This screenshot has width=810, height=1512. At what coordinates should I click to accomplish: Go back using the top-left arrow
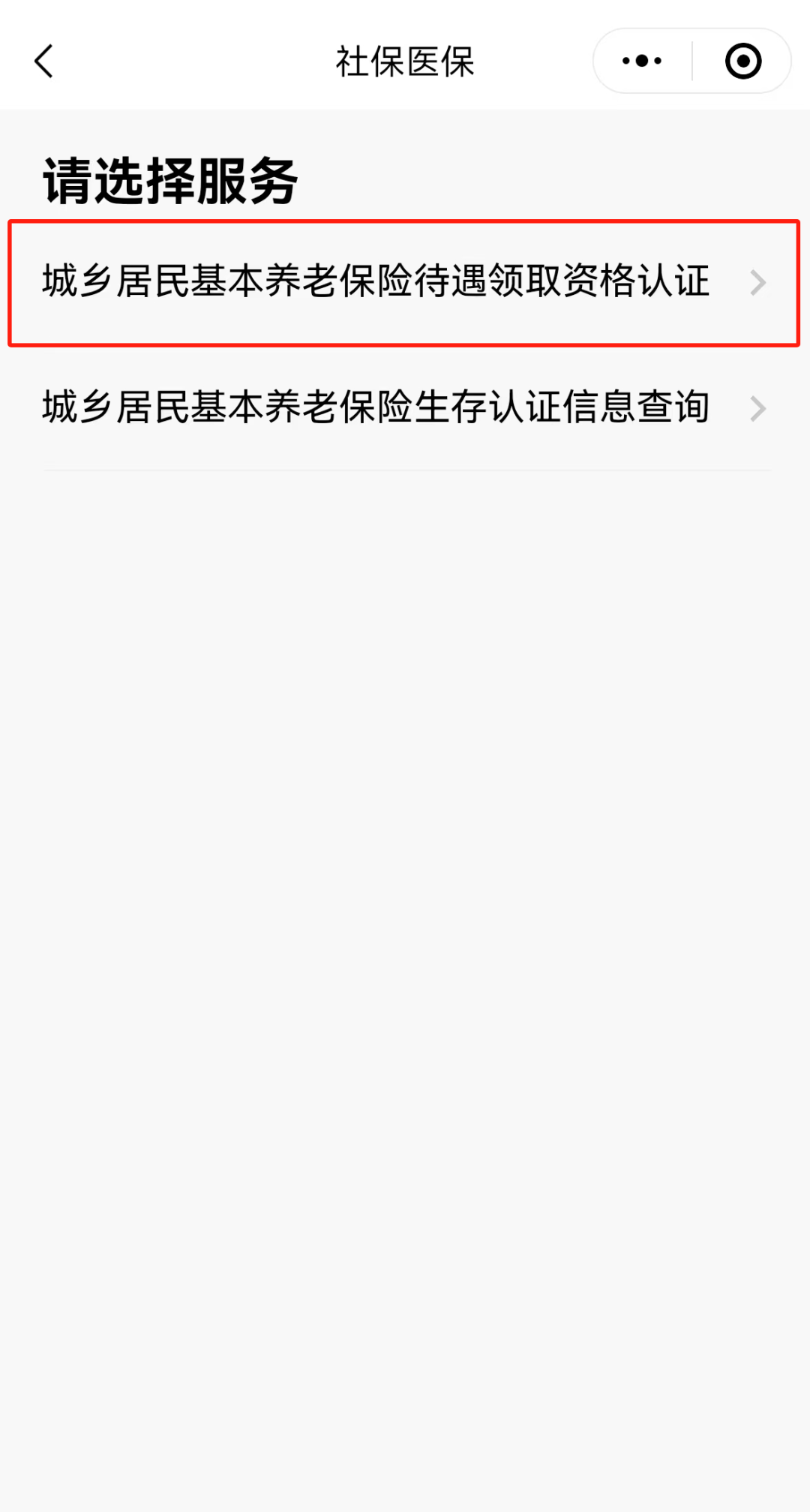44,61
